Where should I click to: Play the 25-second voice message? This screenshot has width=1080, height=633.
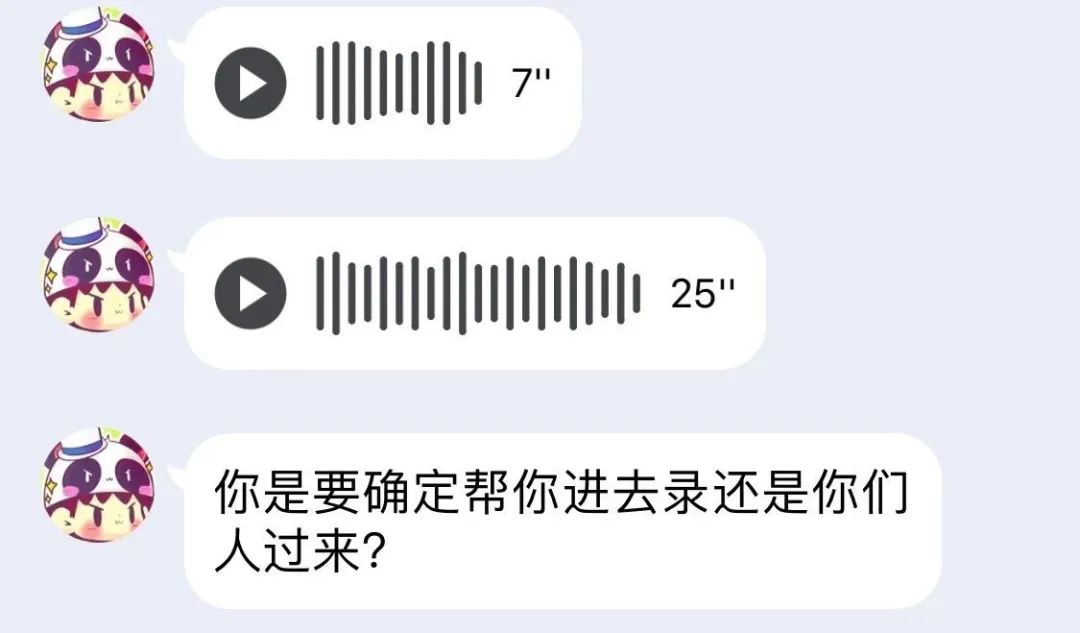[250, 293]
